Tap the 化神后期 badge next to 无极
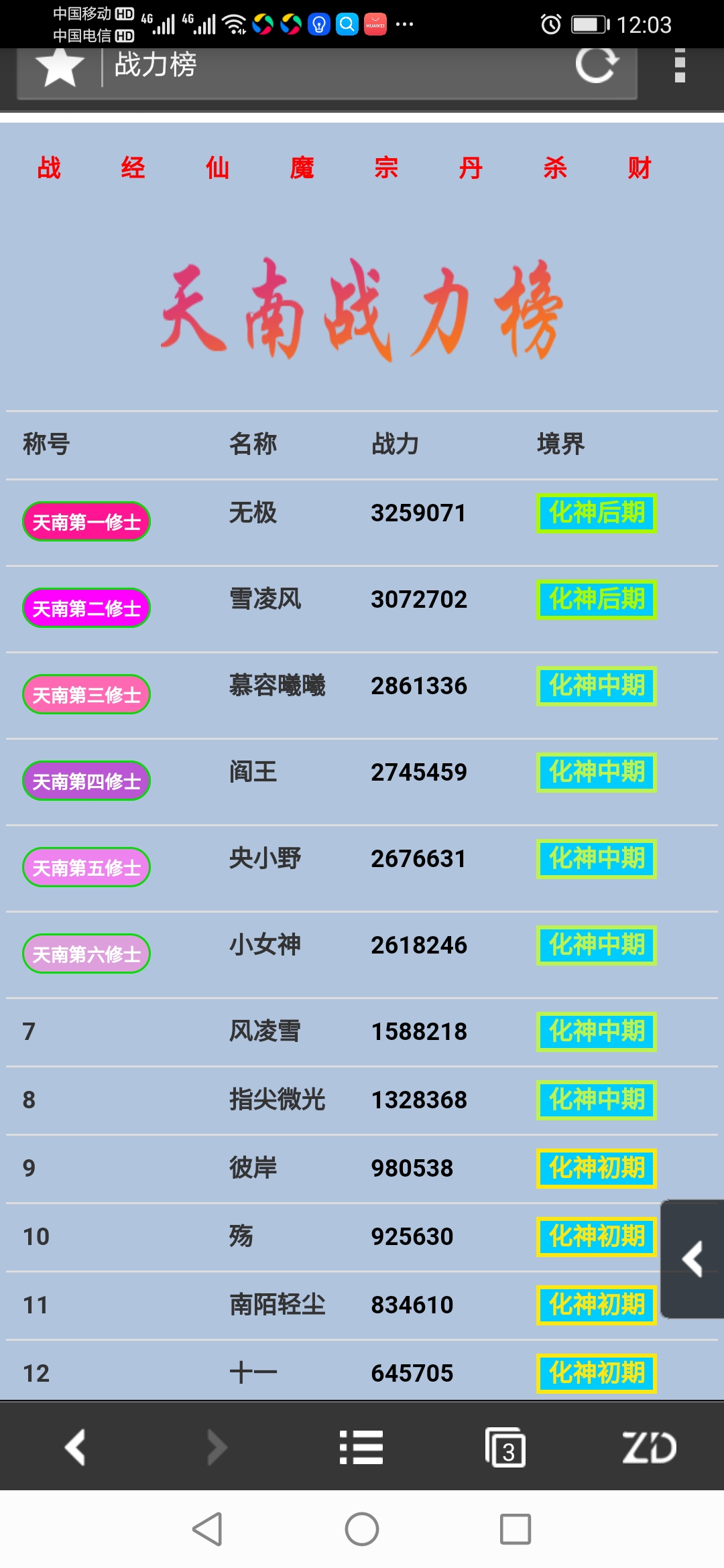 click(596, 513)
